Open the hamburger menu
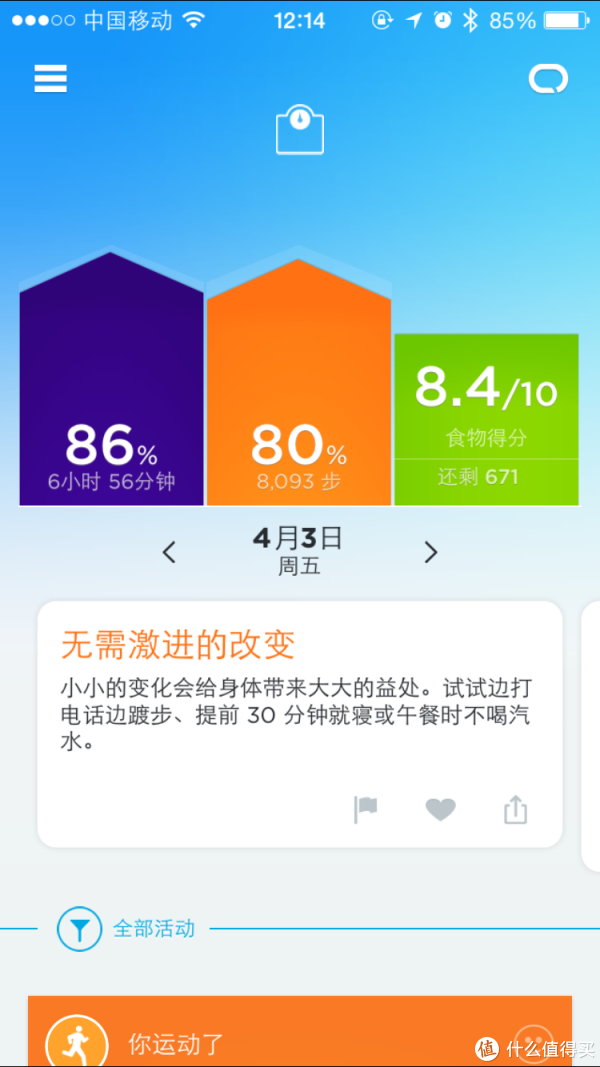Viewport: 600px width, 1067px height. pyautogui.click(x=50, y=79)
